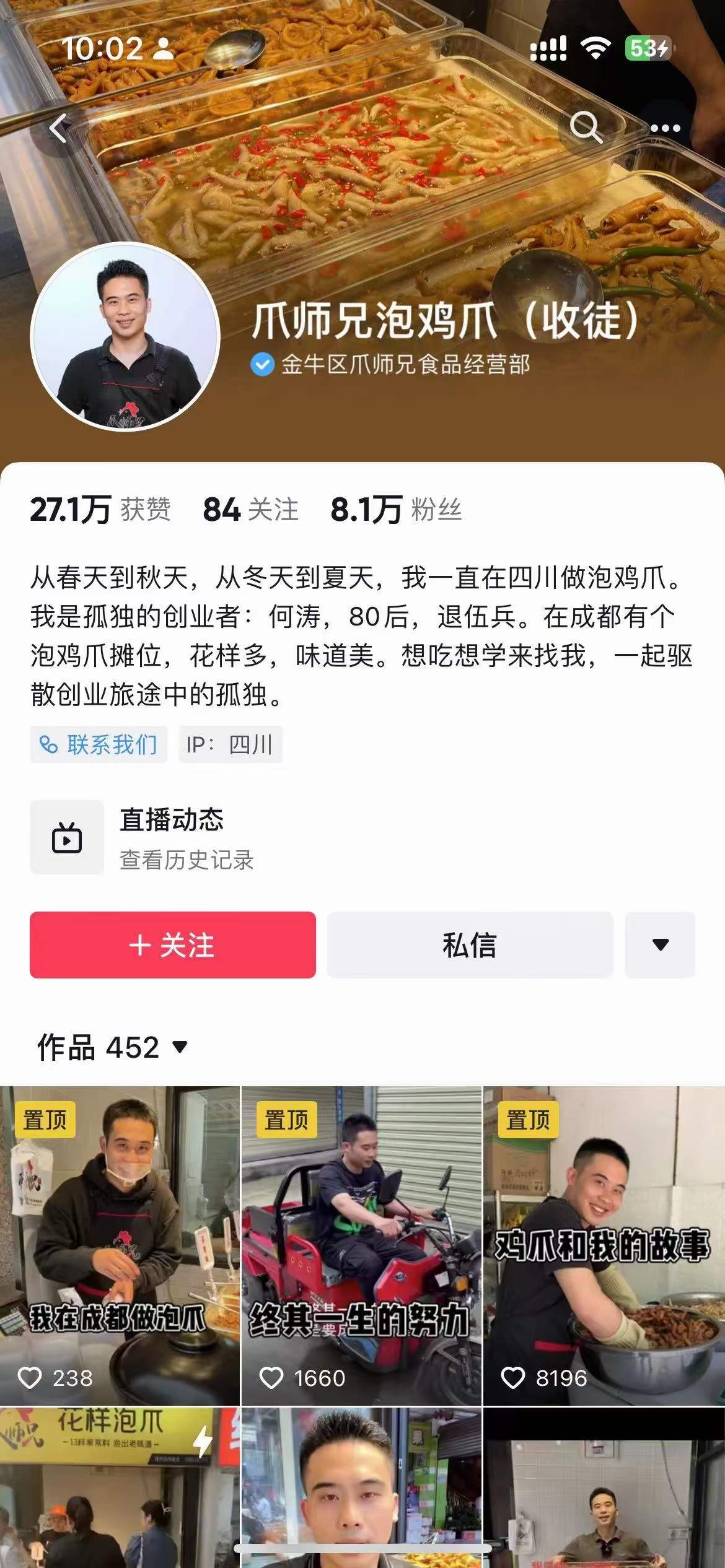Viewport: 725px width, 1568px height.
Task: Click the blue verified badge next to 金牛区爪师兄食品经营部
Action: pyautogui.click(x=263, y=366)
